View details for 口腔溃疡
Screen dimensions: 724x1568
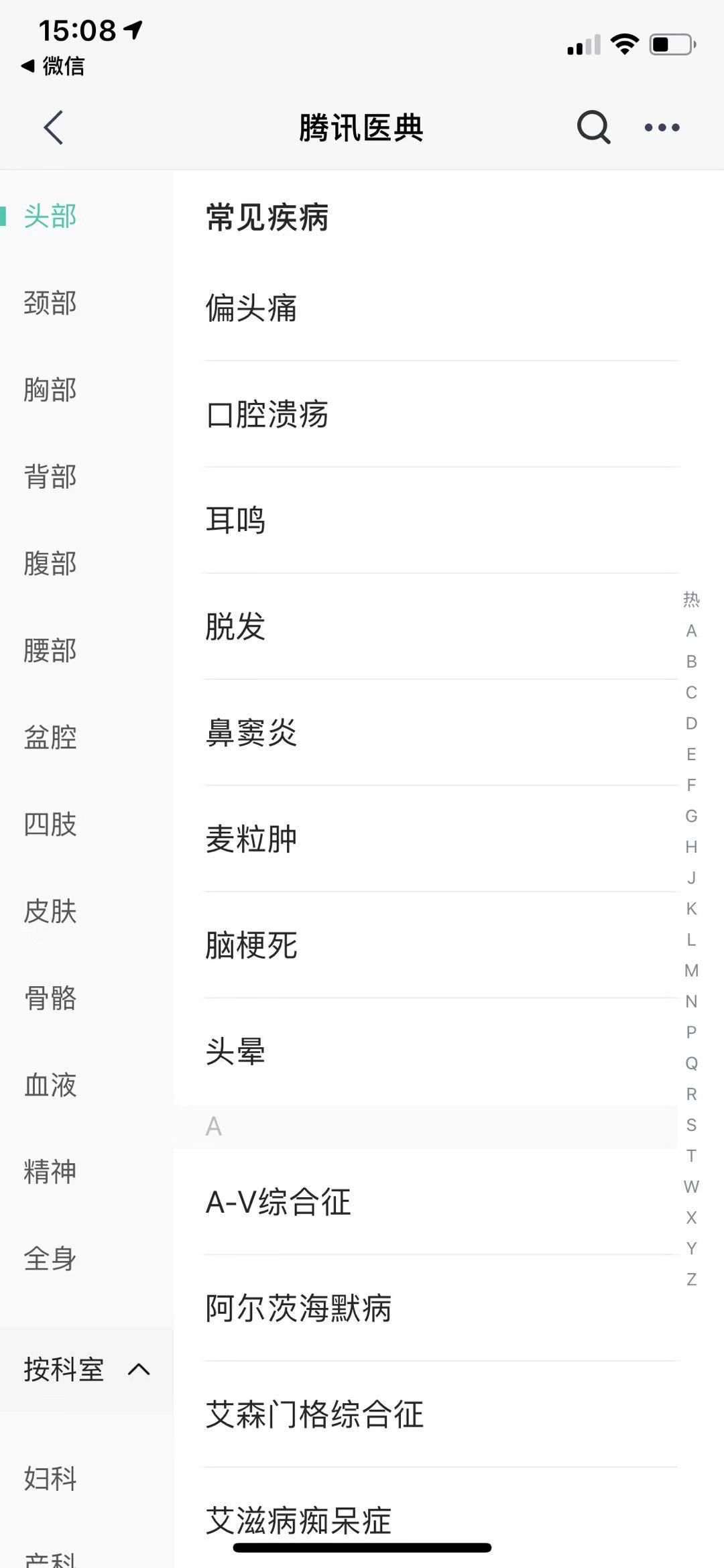(441, 414)
